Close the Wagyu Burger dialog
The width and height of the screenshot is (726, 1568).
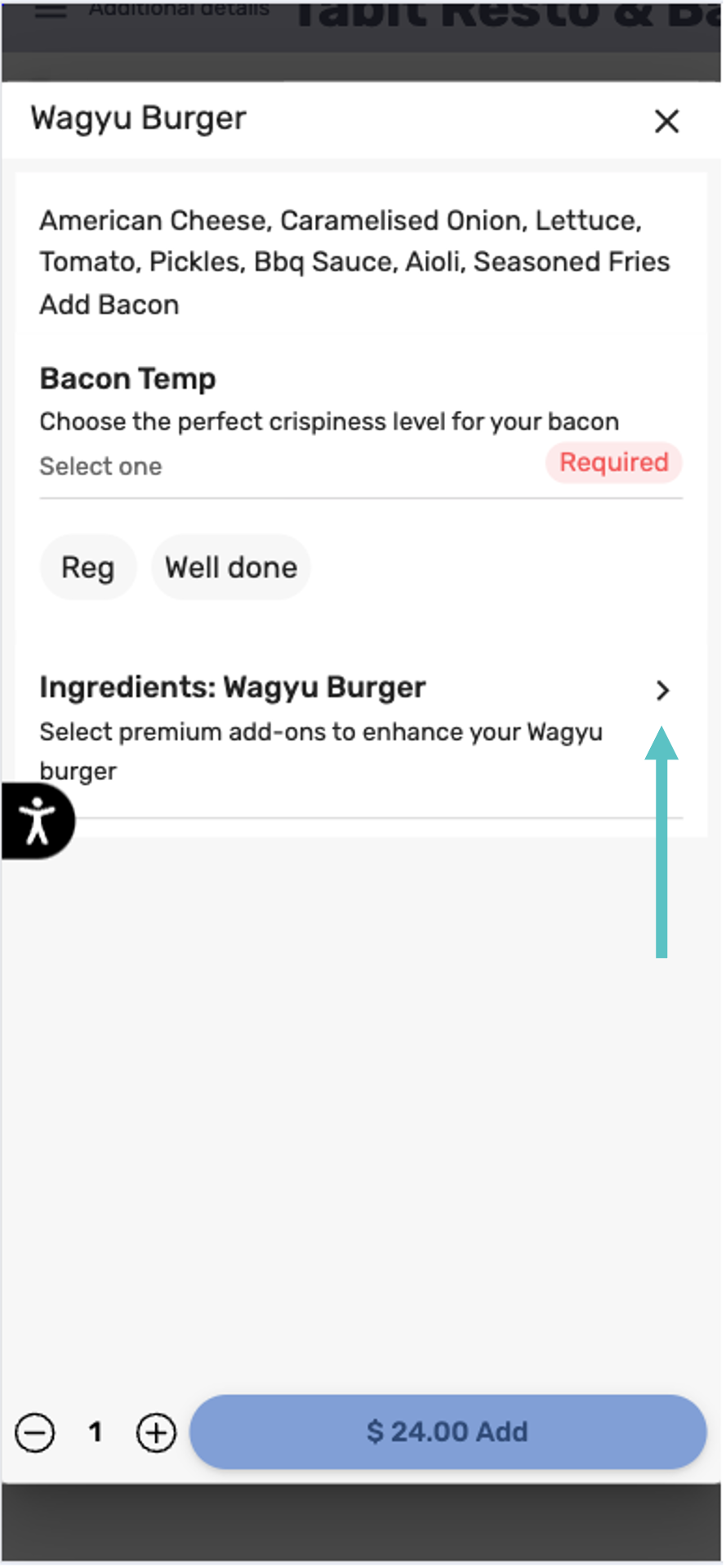pos(666,122)
